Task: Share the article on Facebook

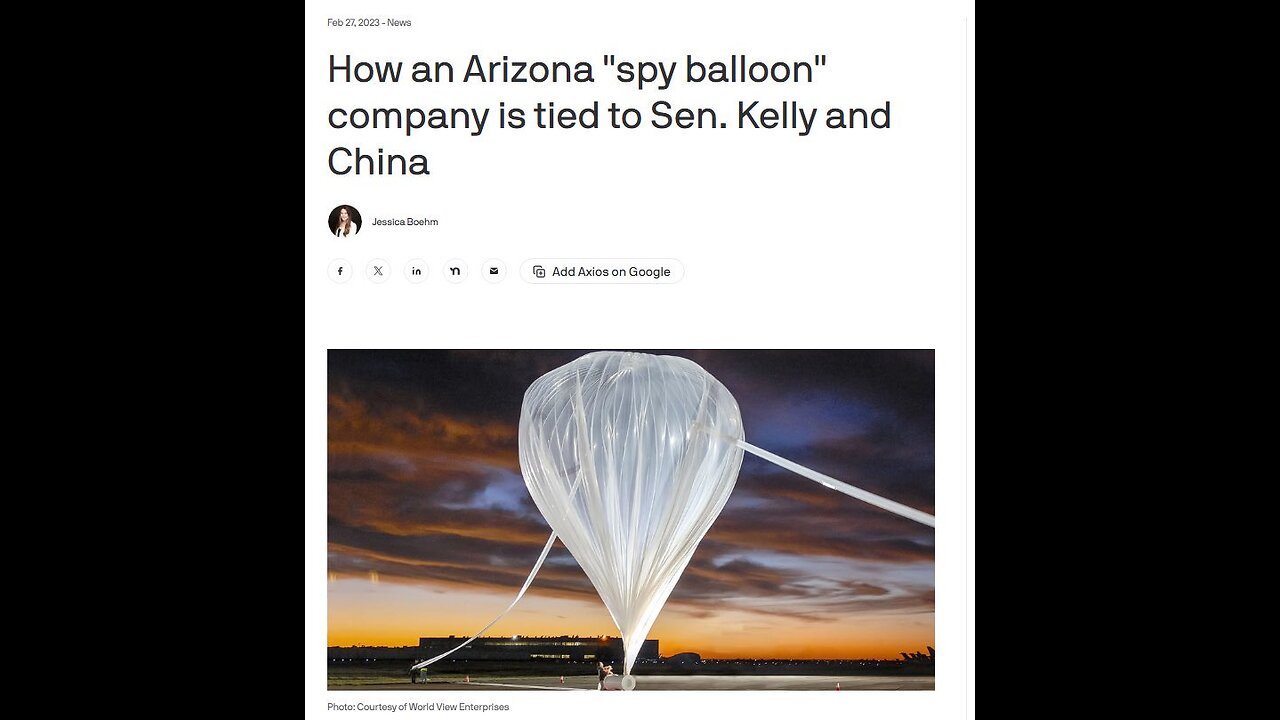Action: click(340, 271)
